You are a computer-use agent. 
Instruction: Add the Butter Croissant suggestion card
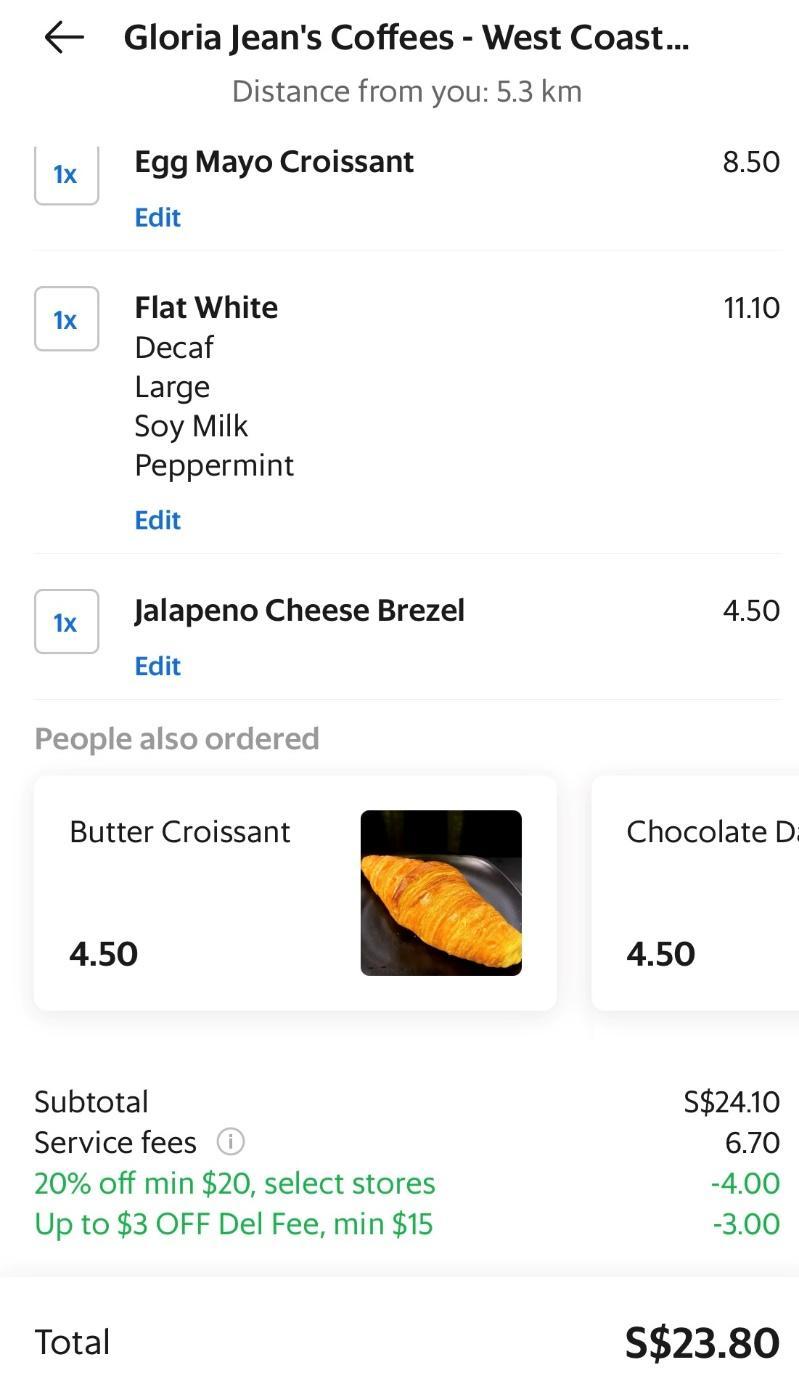pyautogui.click(x=295, y=893)
